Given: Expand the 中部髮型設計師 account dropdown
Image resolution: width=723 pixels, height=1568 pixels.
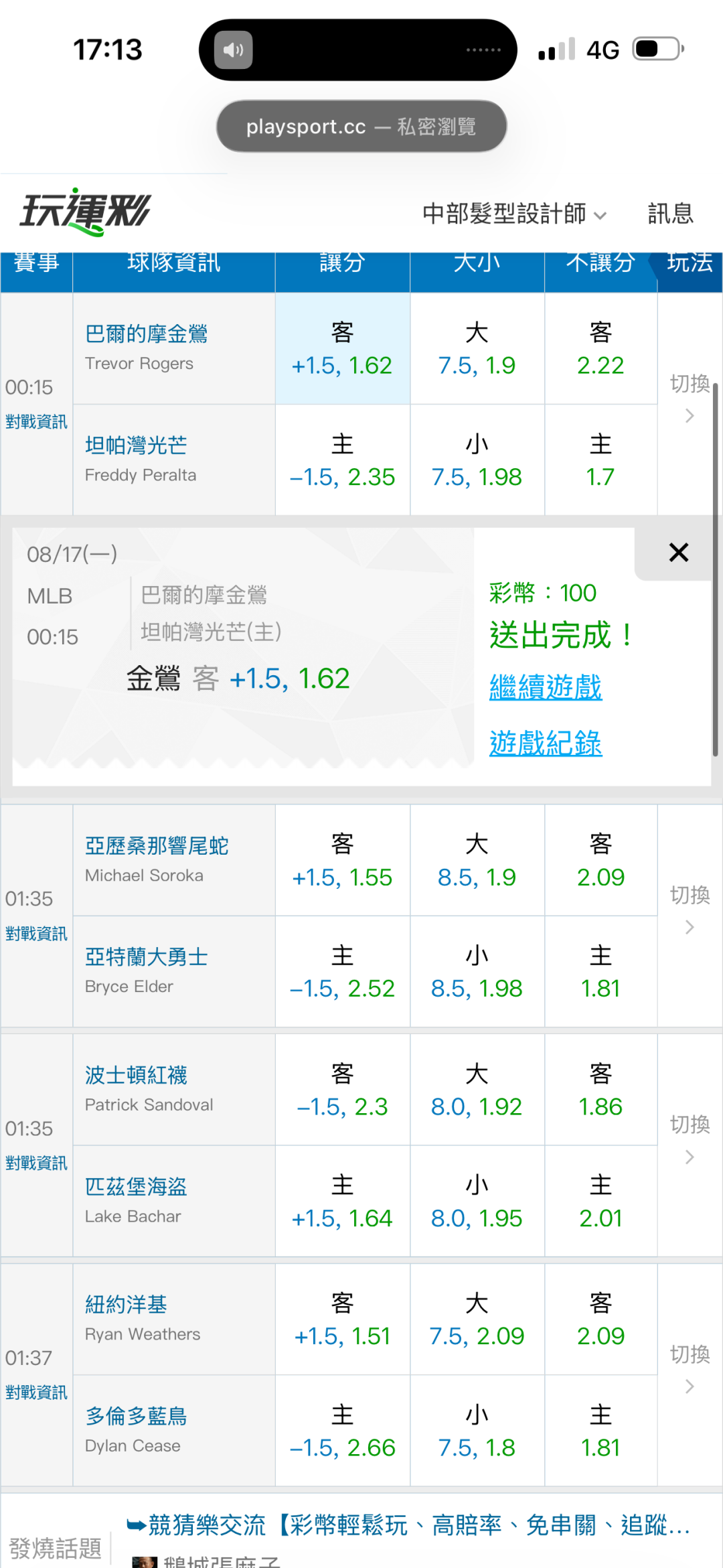Looking at the screenshot, I should [514, 214].
